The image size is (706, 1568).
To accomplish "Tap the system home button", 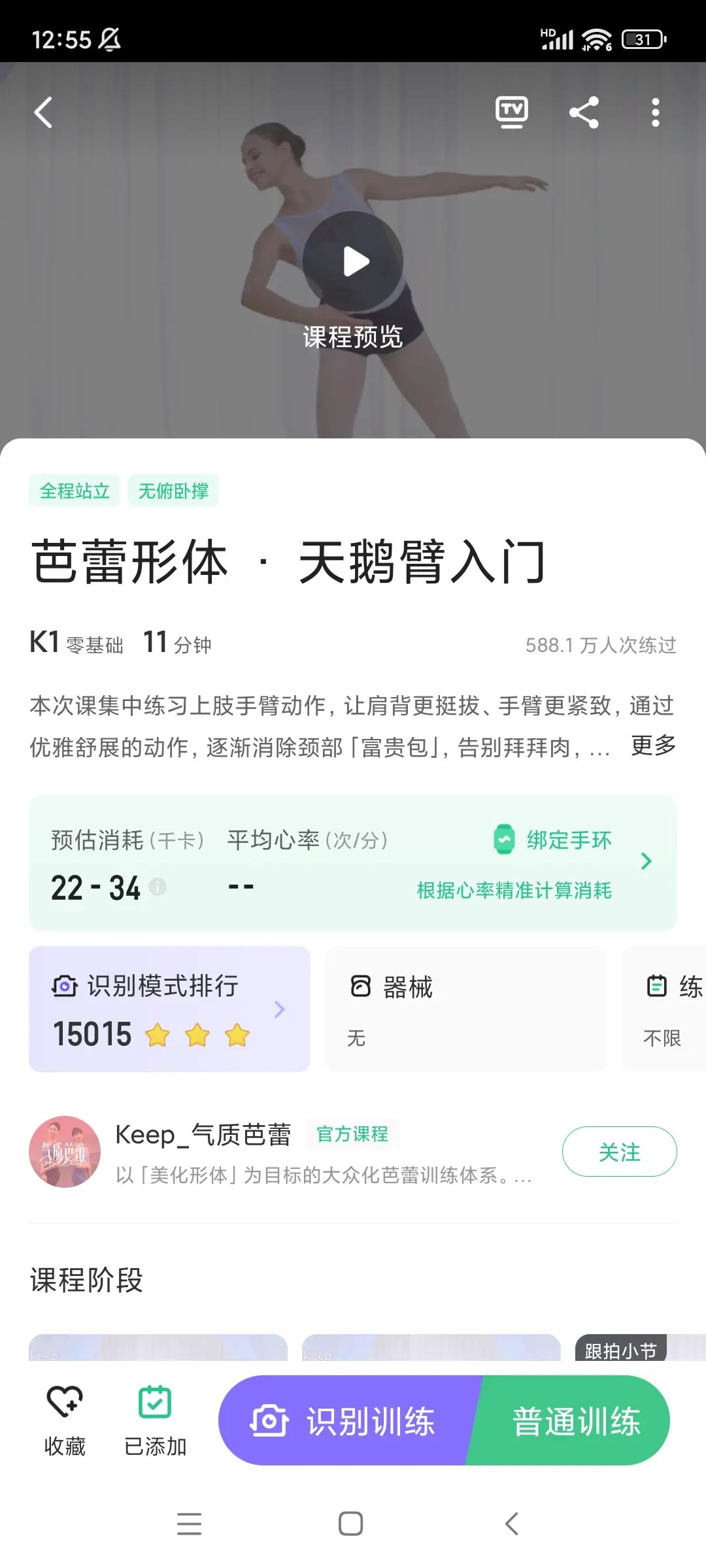I will pyautogui.click(x=351, y=1524).
